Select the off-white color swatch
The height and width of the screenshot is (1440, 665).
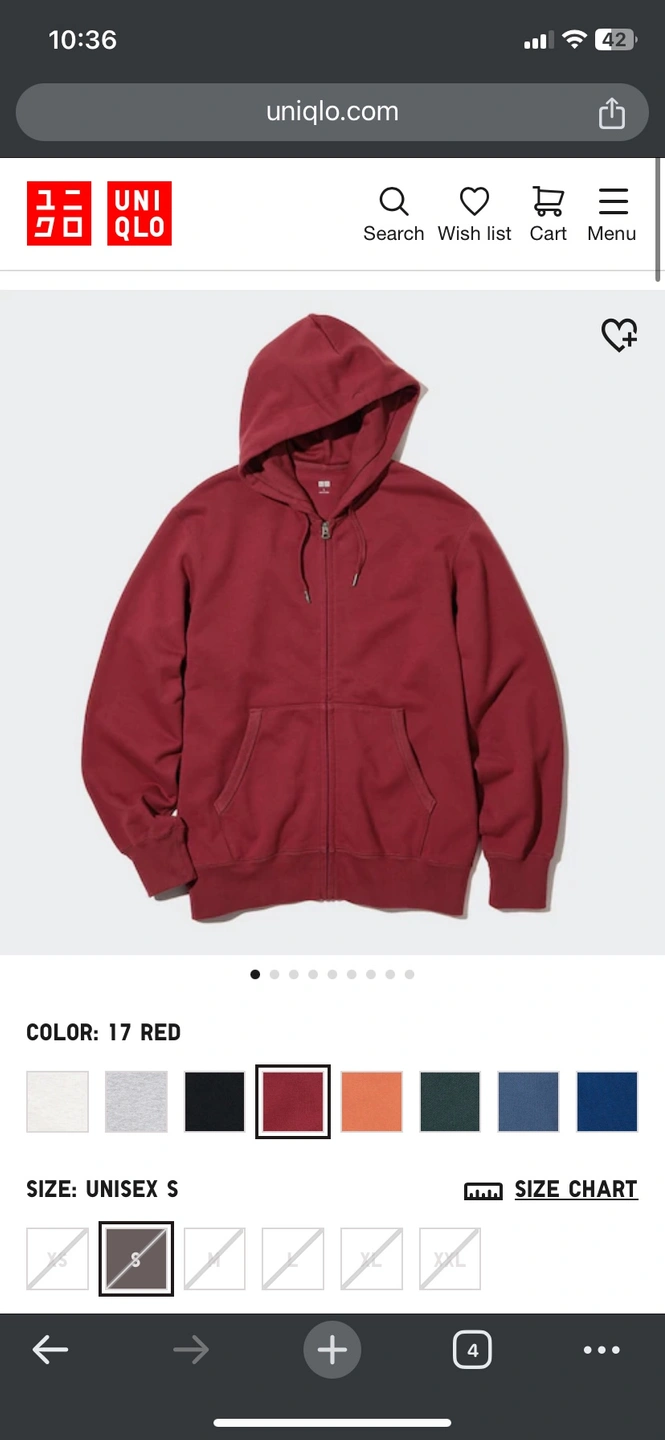click(58, 1102)
